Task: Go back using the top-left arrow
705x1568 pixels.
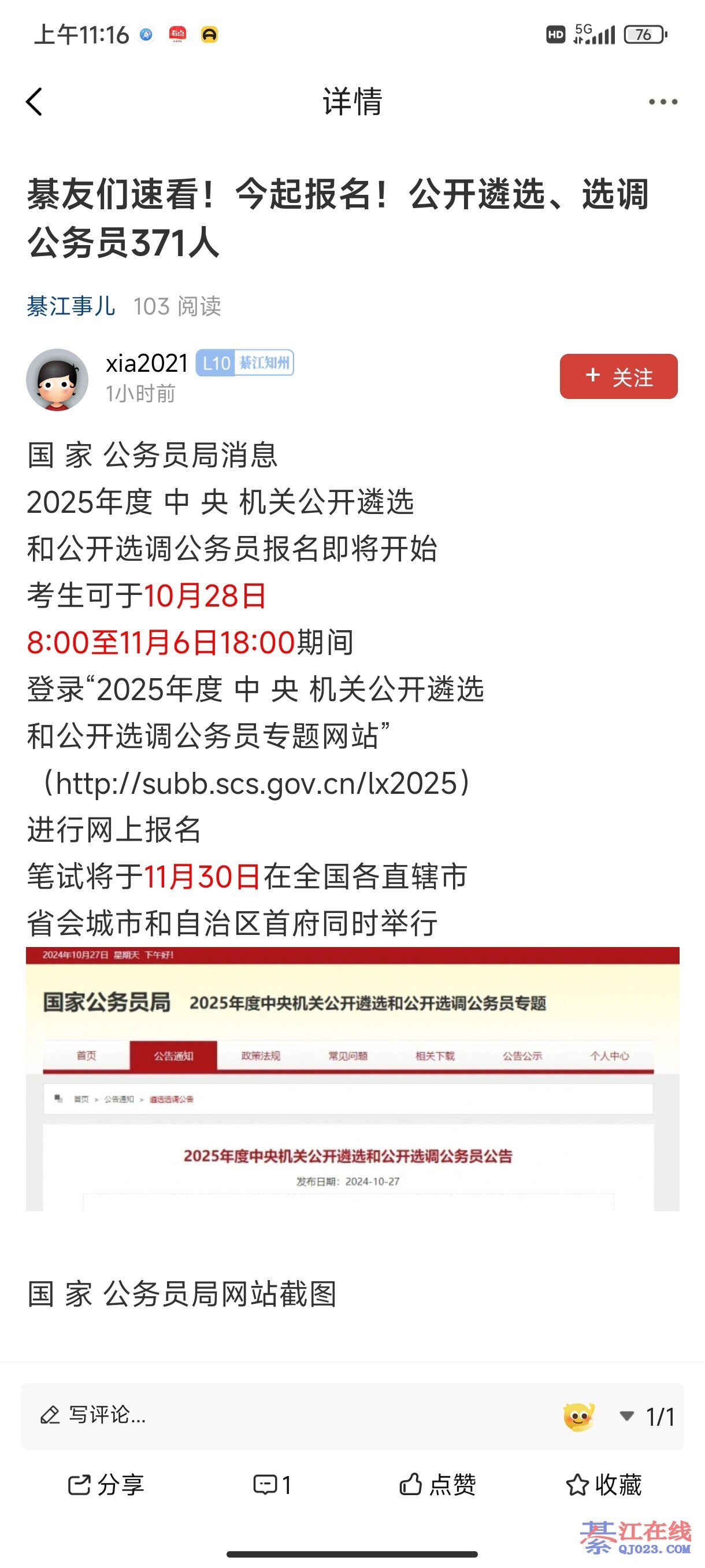Action: click(35, 102)
